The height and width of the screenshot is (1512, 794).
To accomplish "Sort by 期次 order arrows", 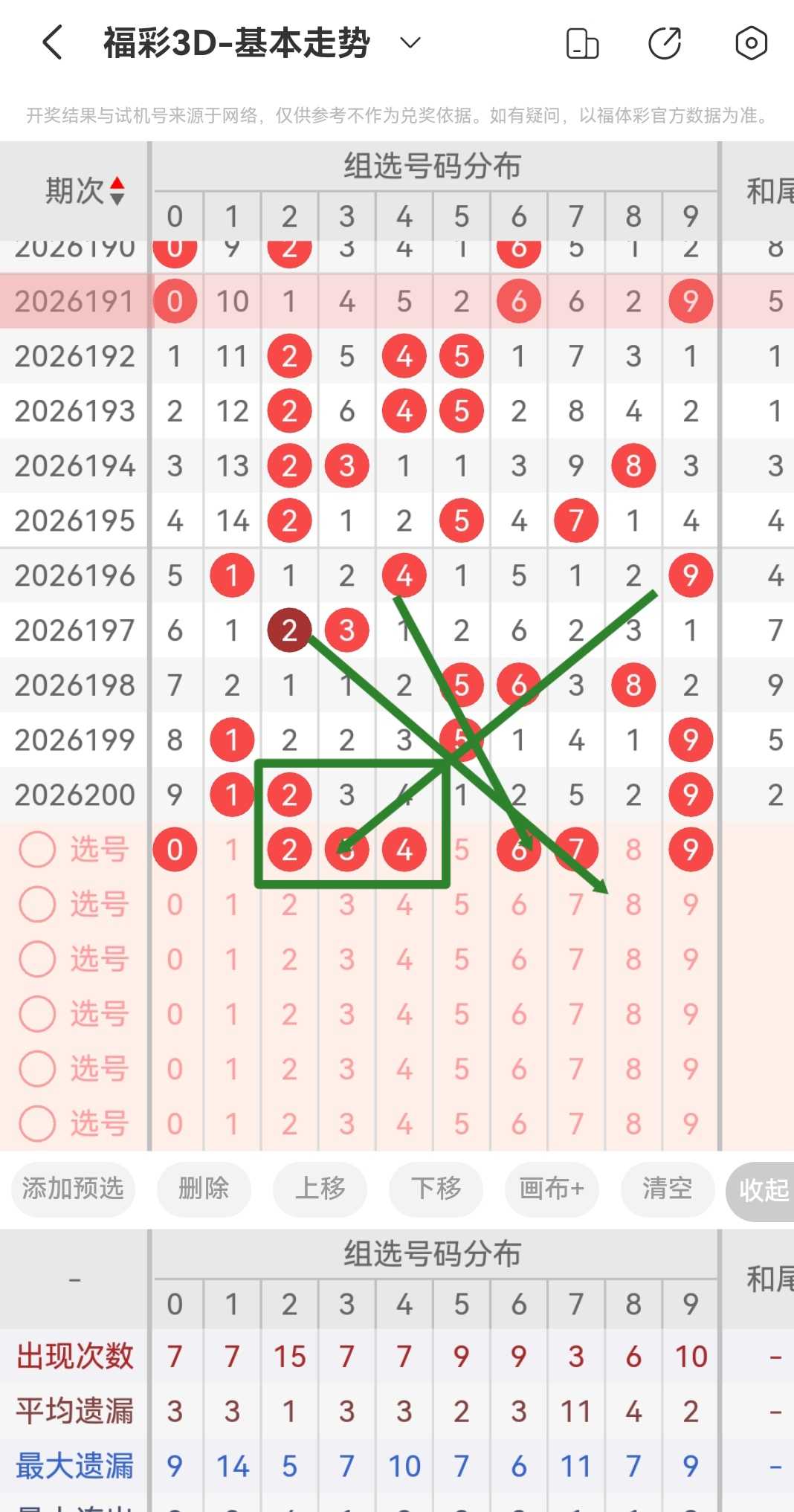I will [117, 191].
